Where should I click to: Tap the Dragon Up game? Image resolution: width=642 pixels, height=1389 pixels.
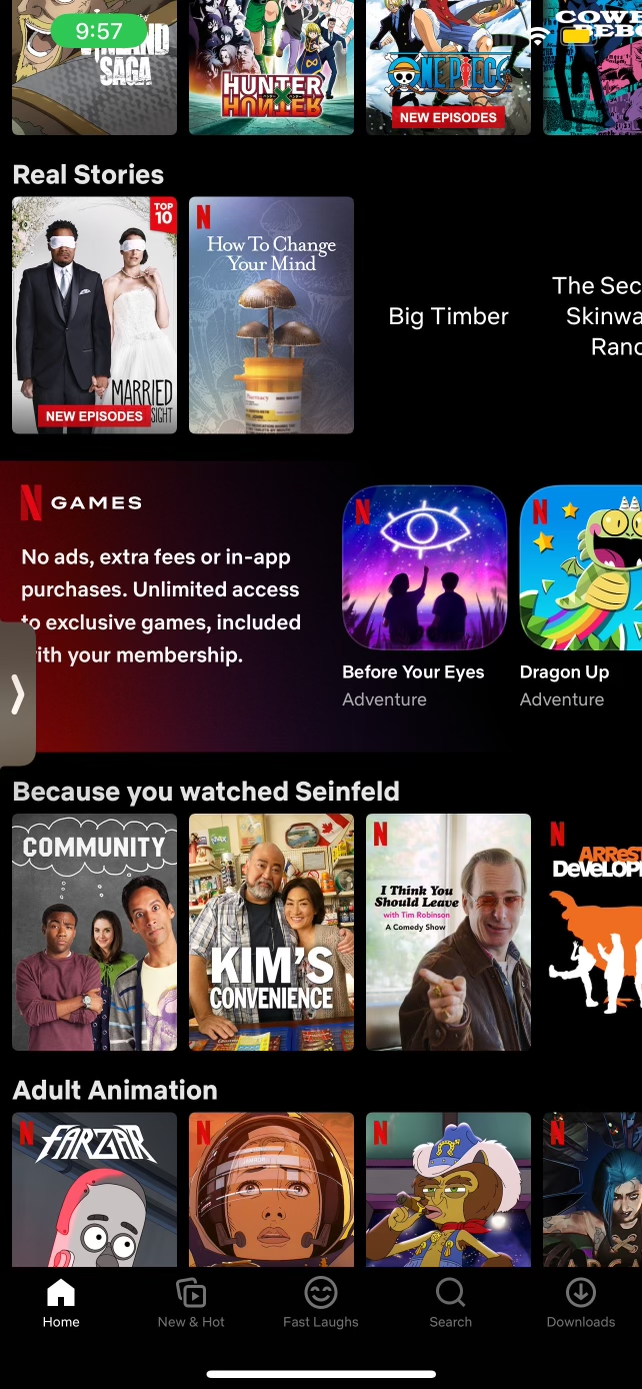pos(581,568)
